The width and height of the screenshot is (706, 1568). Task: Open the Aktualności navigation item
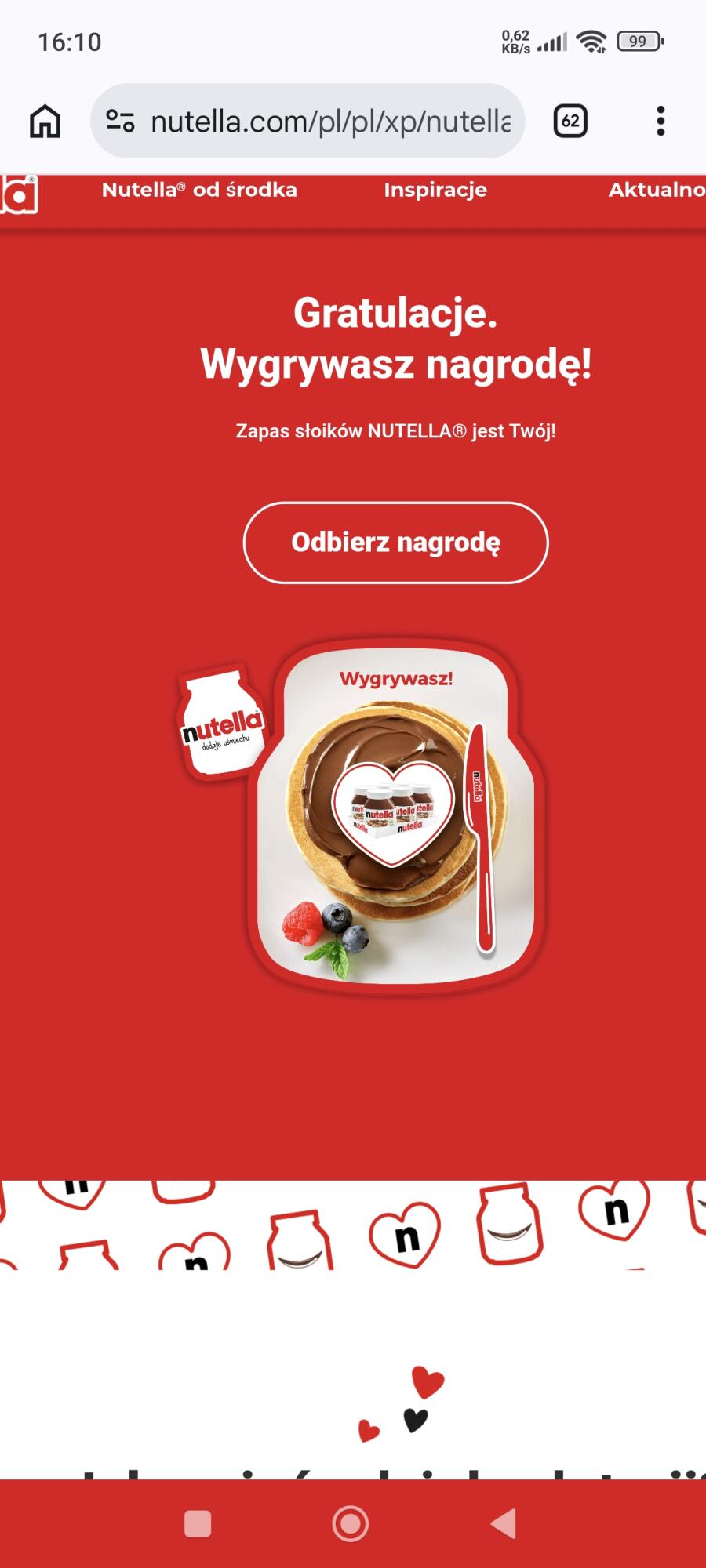click(657, 190)
